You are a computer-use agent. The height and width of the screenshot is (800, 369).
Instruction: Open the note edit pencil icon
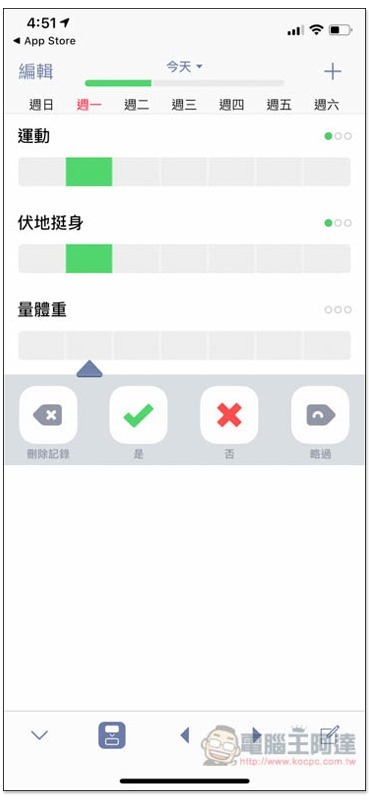329,735
